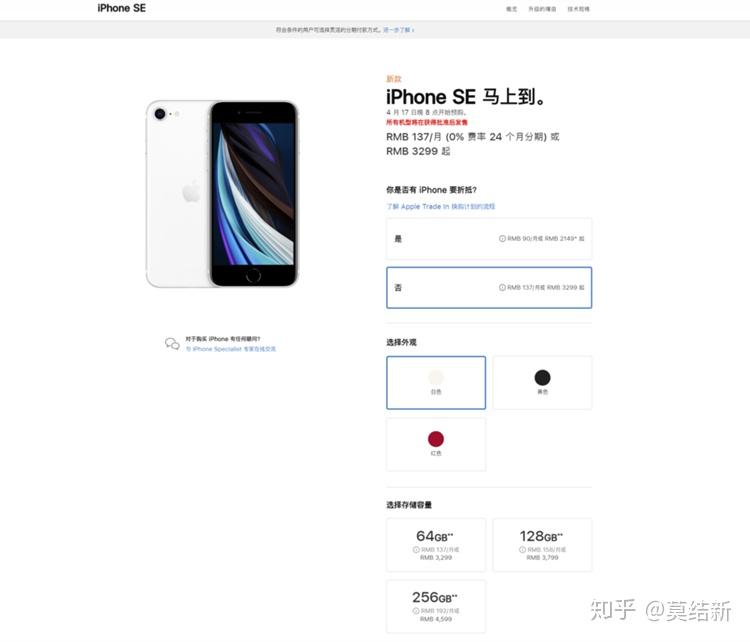Select 是 for iPhone trade-in
Image resolution: width=750 pixels, height=642 pixels.
coord(489,239)
